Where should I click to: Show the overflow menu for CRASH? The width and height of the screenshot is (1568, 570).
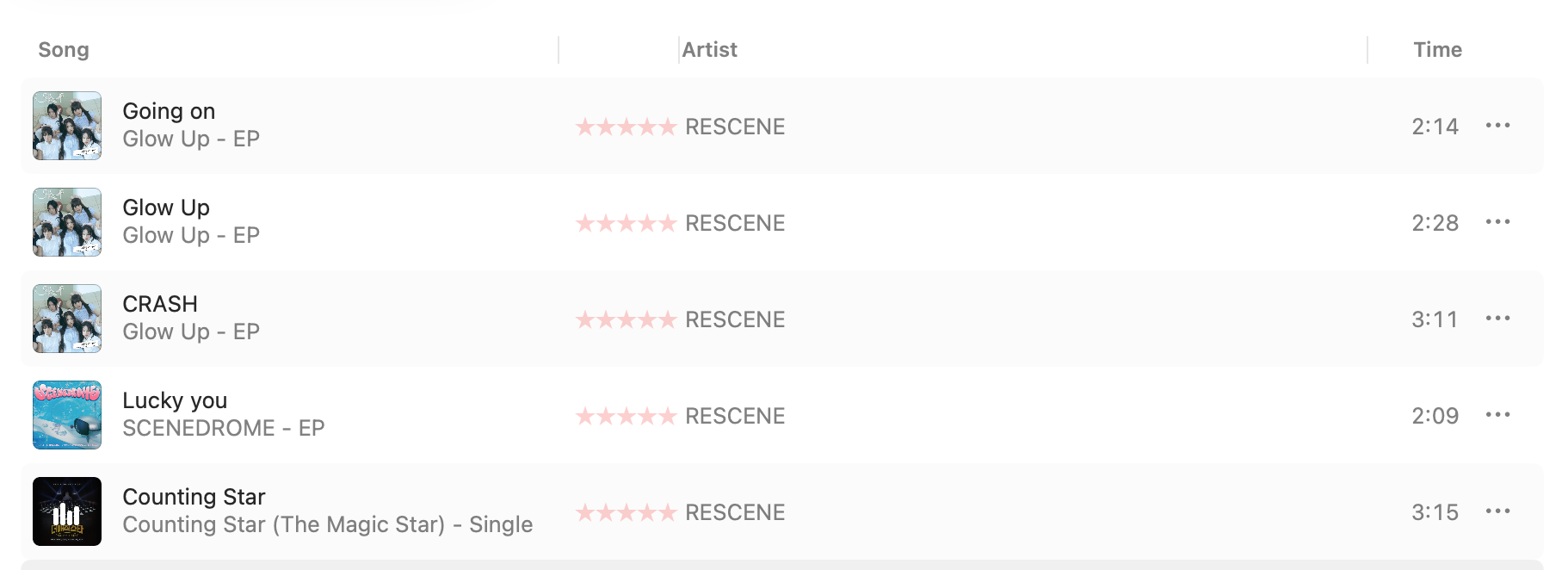(1497, 319)
